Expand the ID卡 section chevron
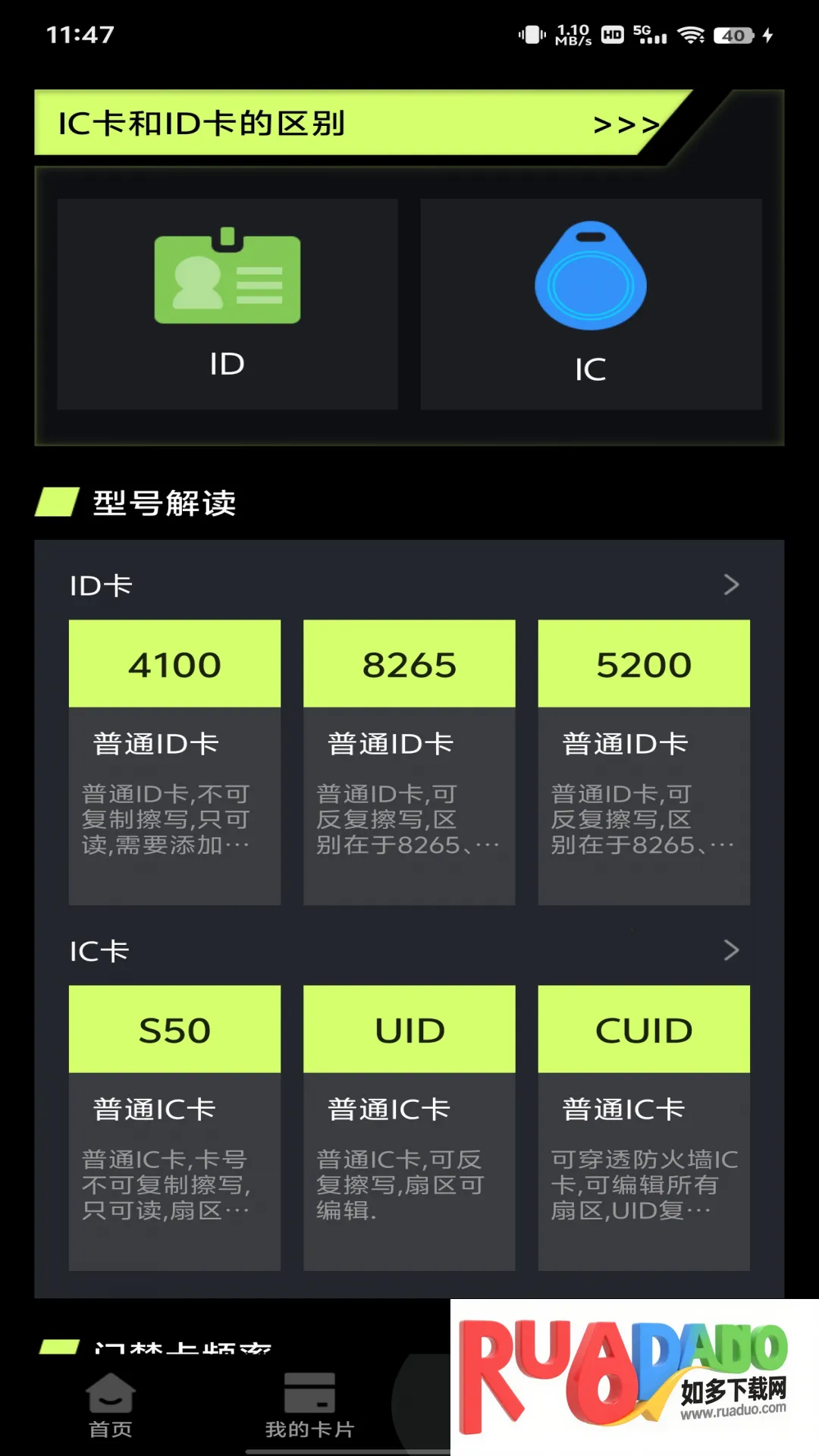The image size is (819, 1456). click(730, 585)
